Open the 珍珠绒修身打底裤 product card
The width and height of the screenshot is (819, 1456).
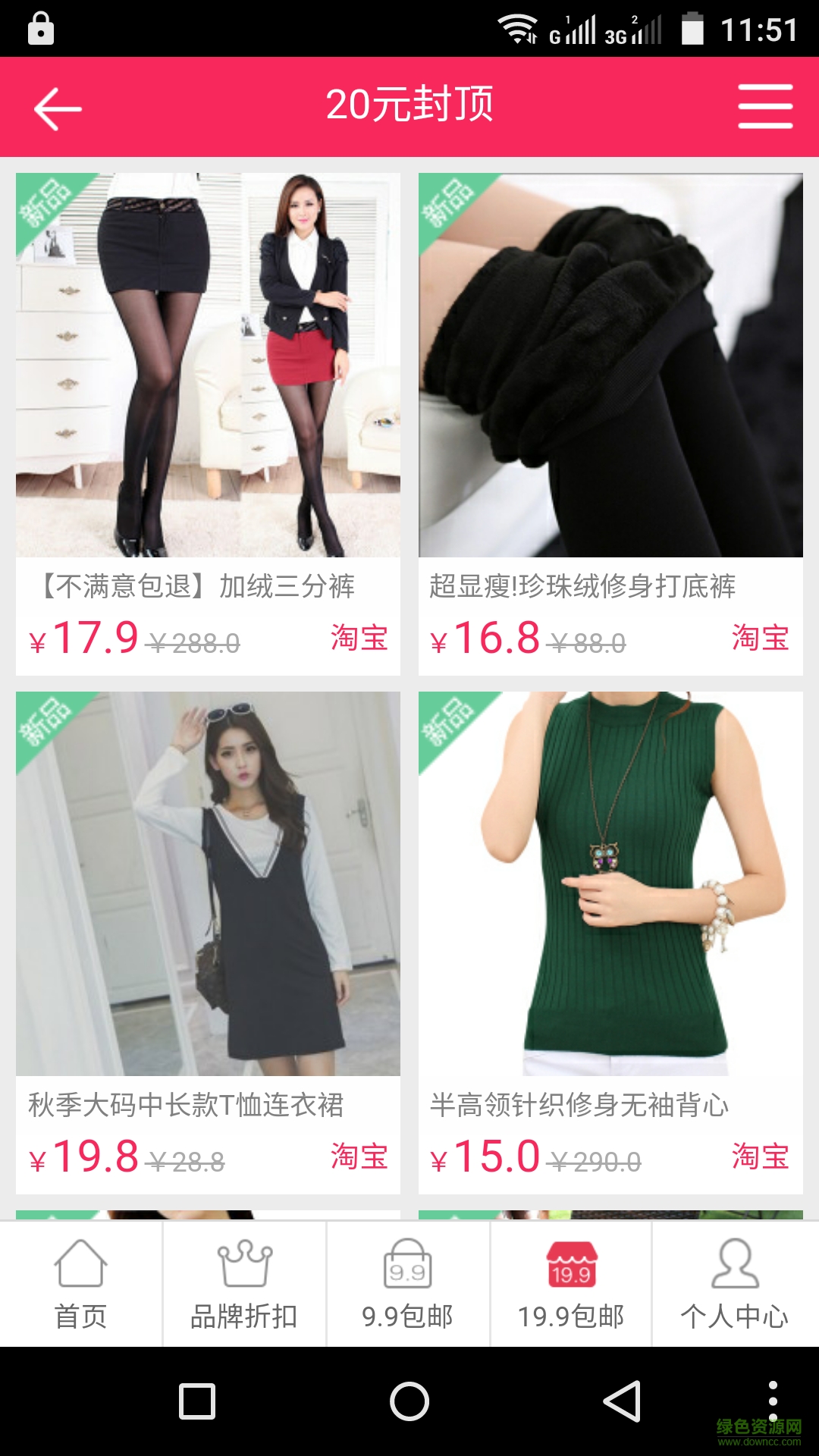click(610, 423)
